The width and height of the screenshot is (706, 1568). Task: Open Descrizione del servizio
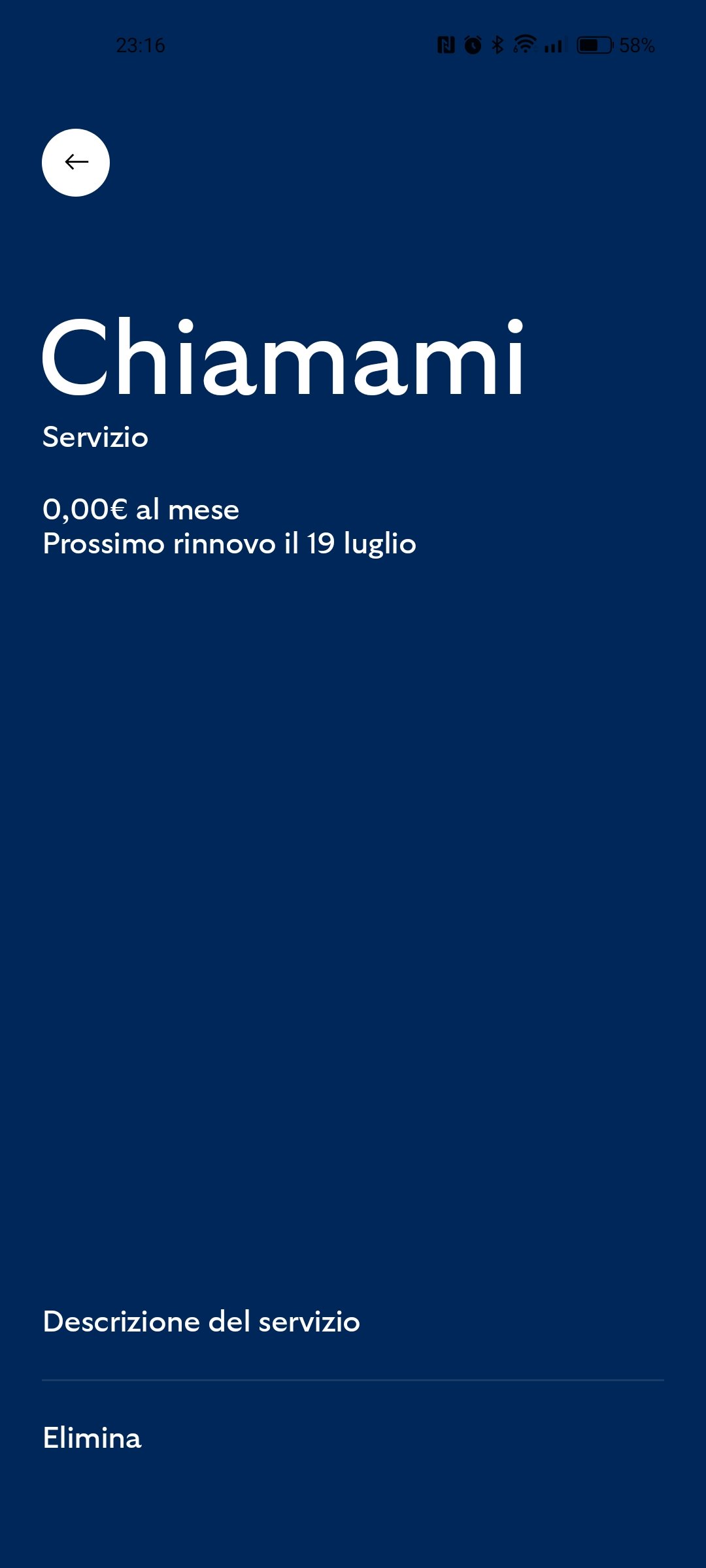(353, 1322)
